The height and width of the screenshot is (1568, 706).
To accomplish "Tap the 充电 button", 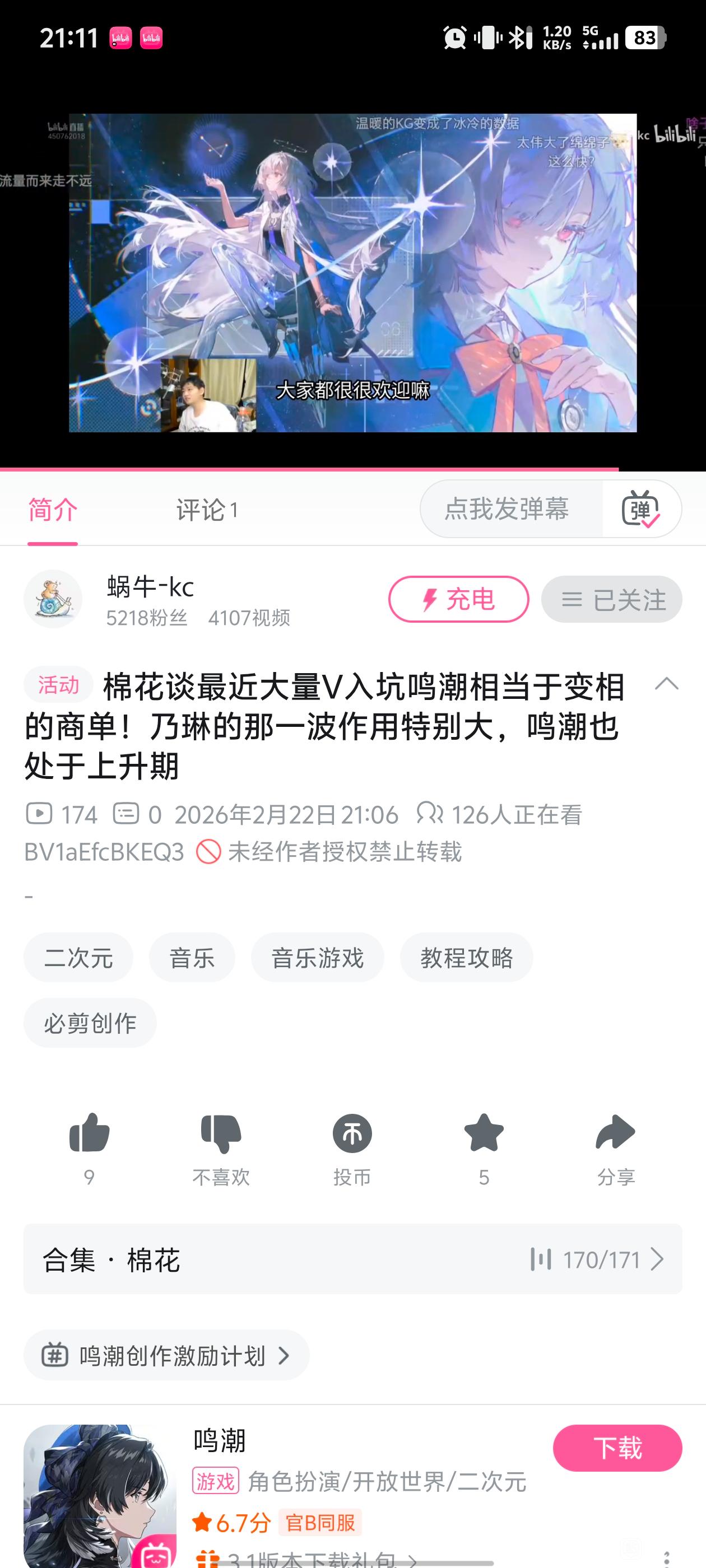I will click(458, 600).
